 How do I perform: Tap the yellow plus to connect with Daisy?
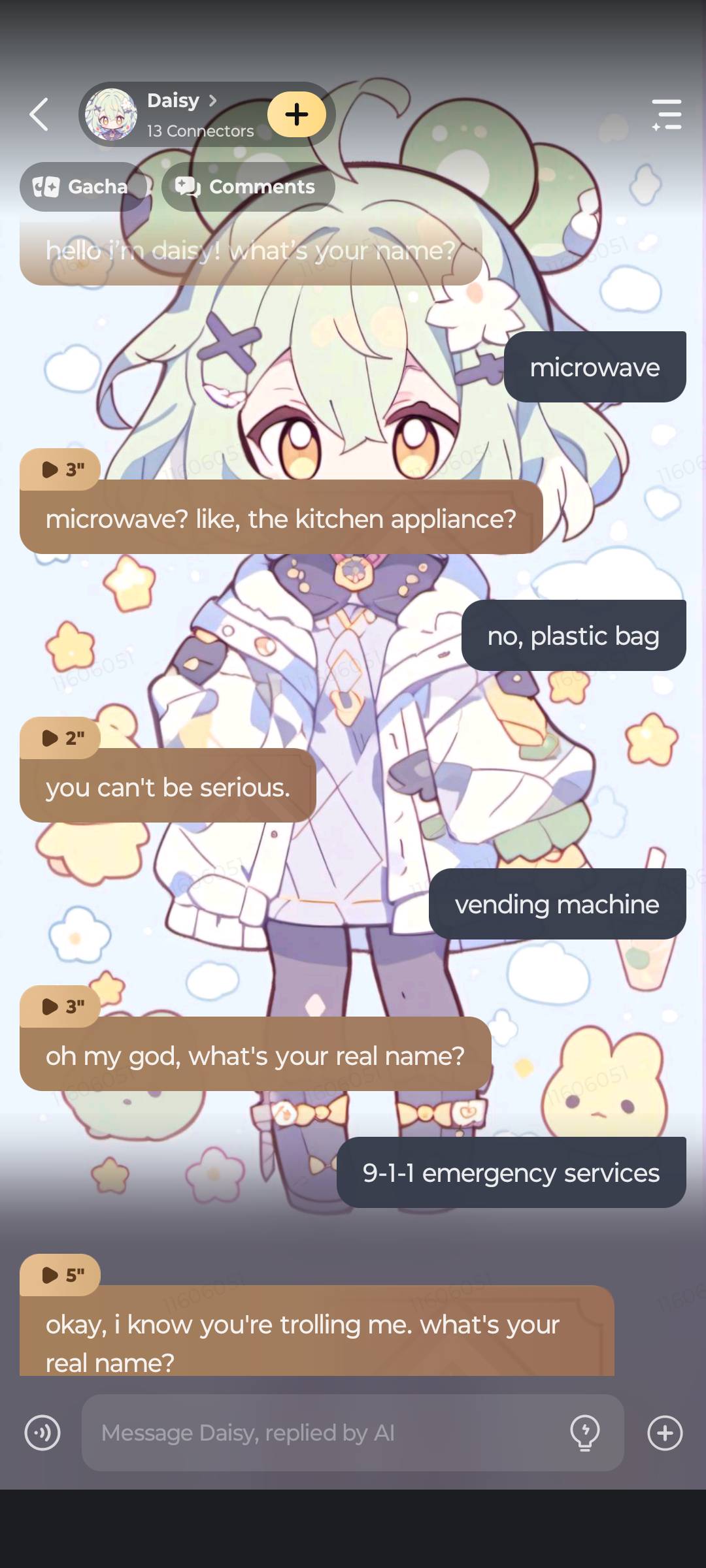click(x=297, y=114)
